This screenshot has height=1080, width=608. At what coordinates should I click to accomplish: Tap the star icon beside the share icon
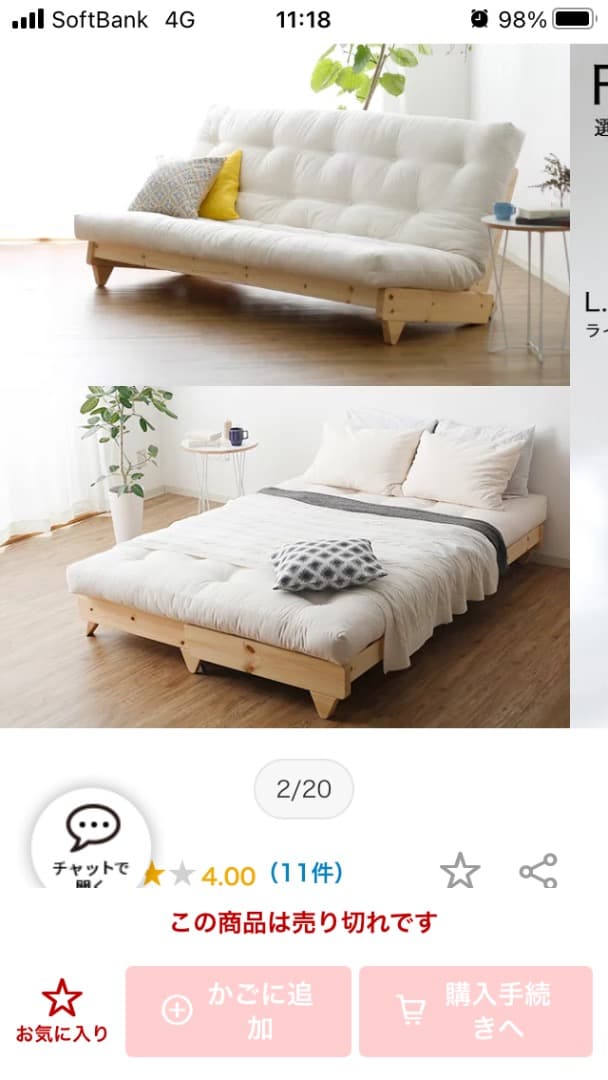click(460, 871)
